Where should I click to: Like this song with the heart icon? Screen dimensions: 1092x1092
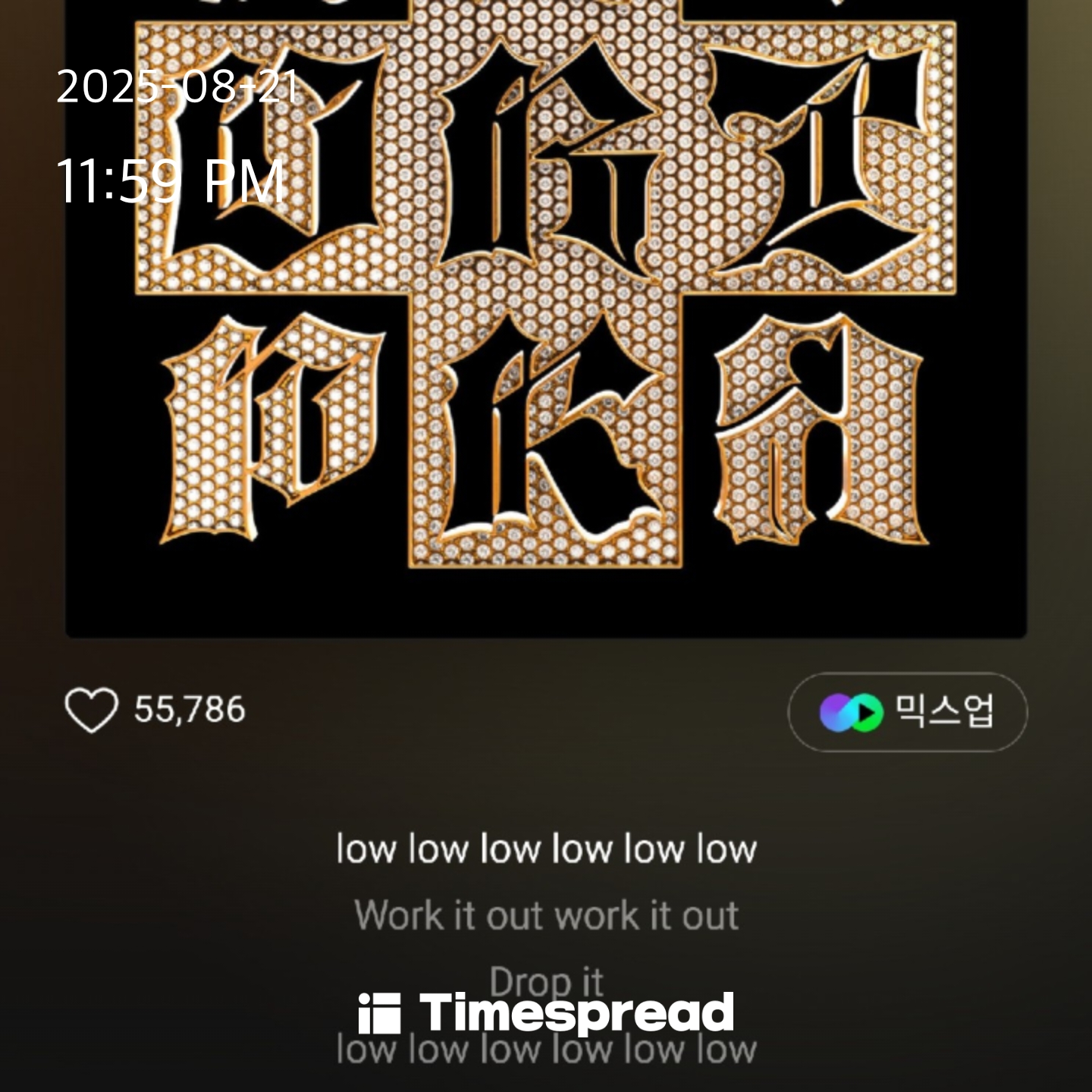click(x=91, y=711)
